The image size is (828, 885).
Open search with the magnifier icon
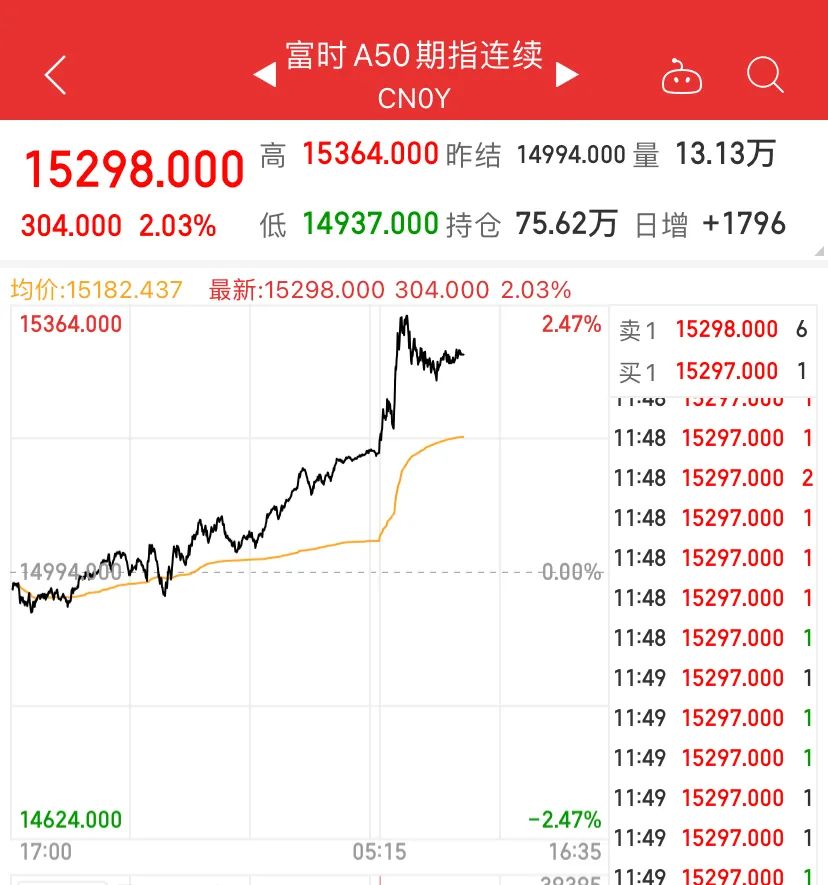pos(765,75)
